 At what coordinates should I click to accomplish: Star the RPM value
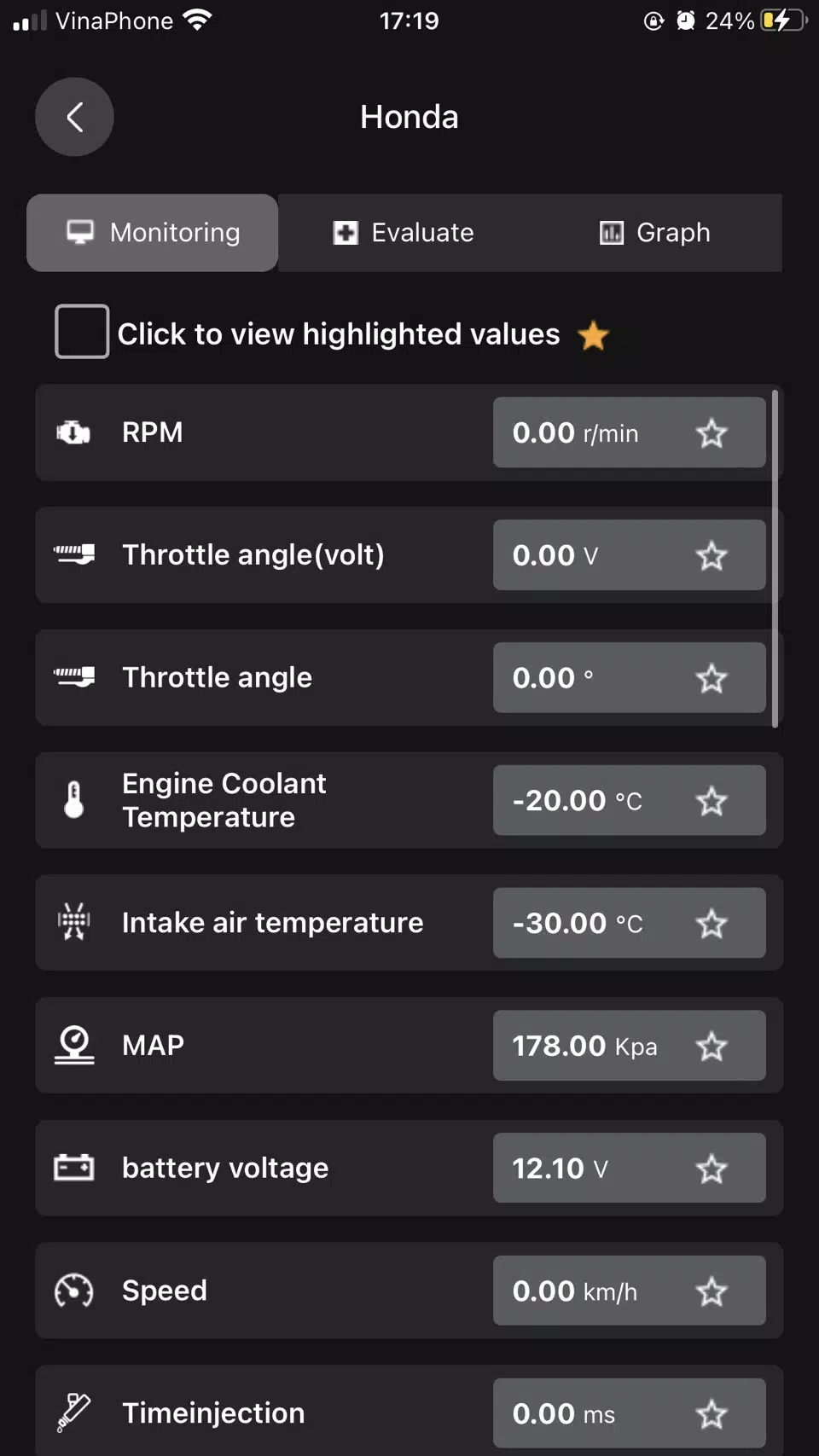[x=712, y=433]
